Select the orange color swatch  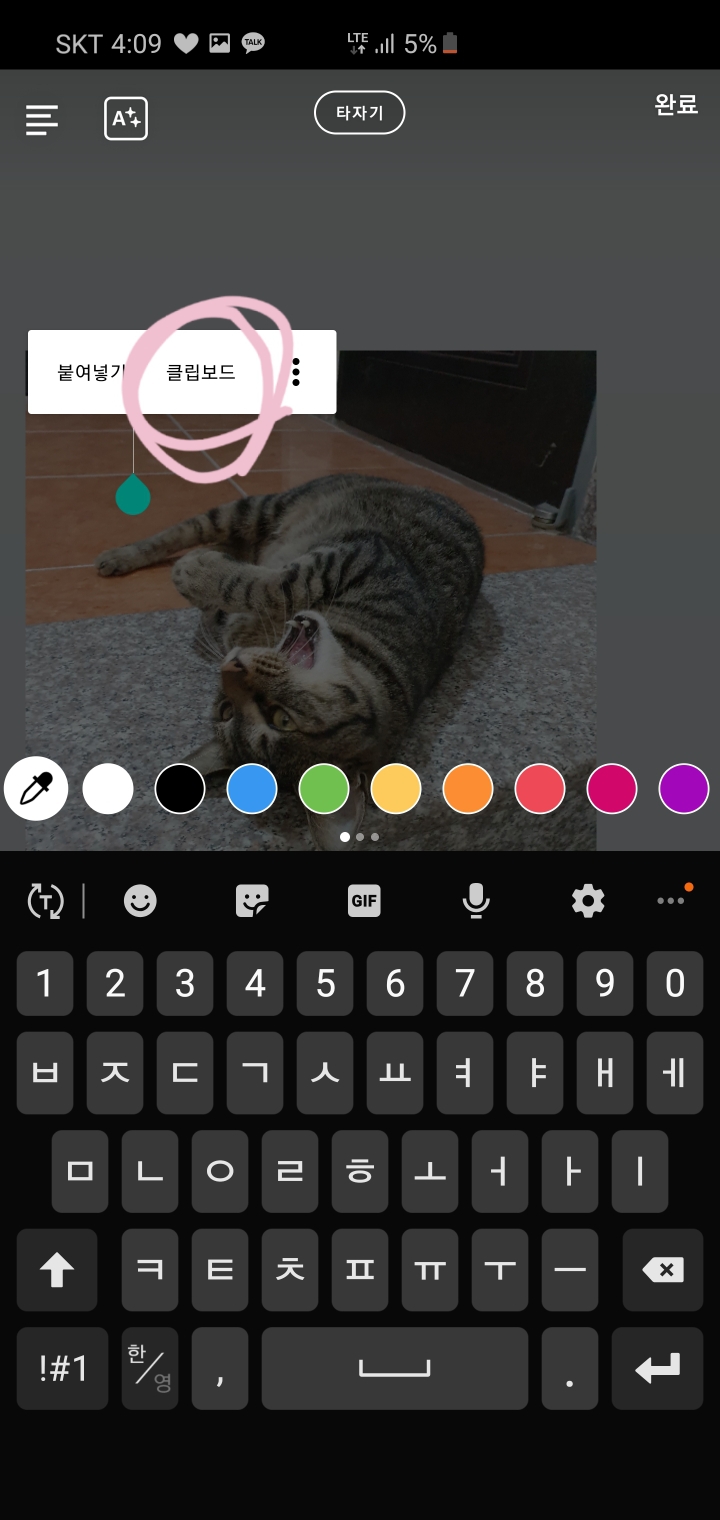[468, 789]
